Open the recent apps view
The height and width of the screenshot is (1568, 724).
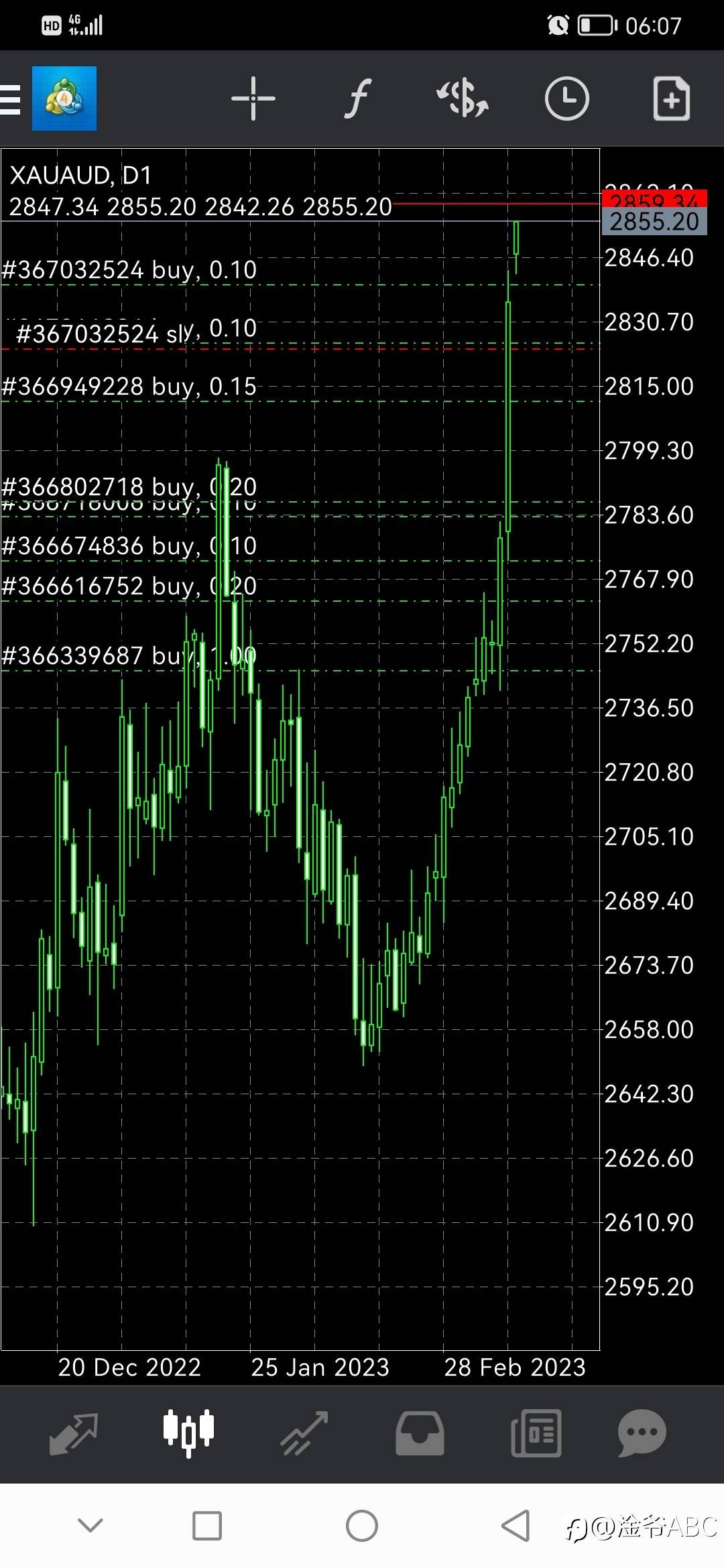click(x=207, y=1526)
